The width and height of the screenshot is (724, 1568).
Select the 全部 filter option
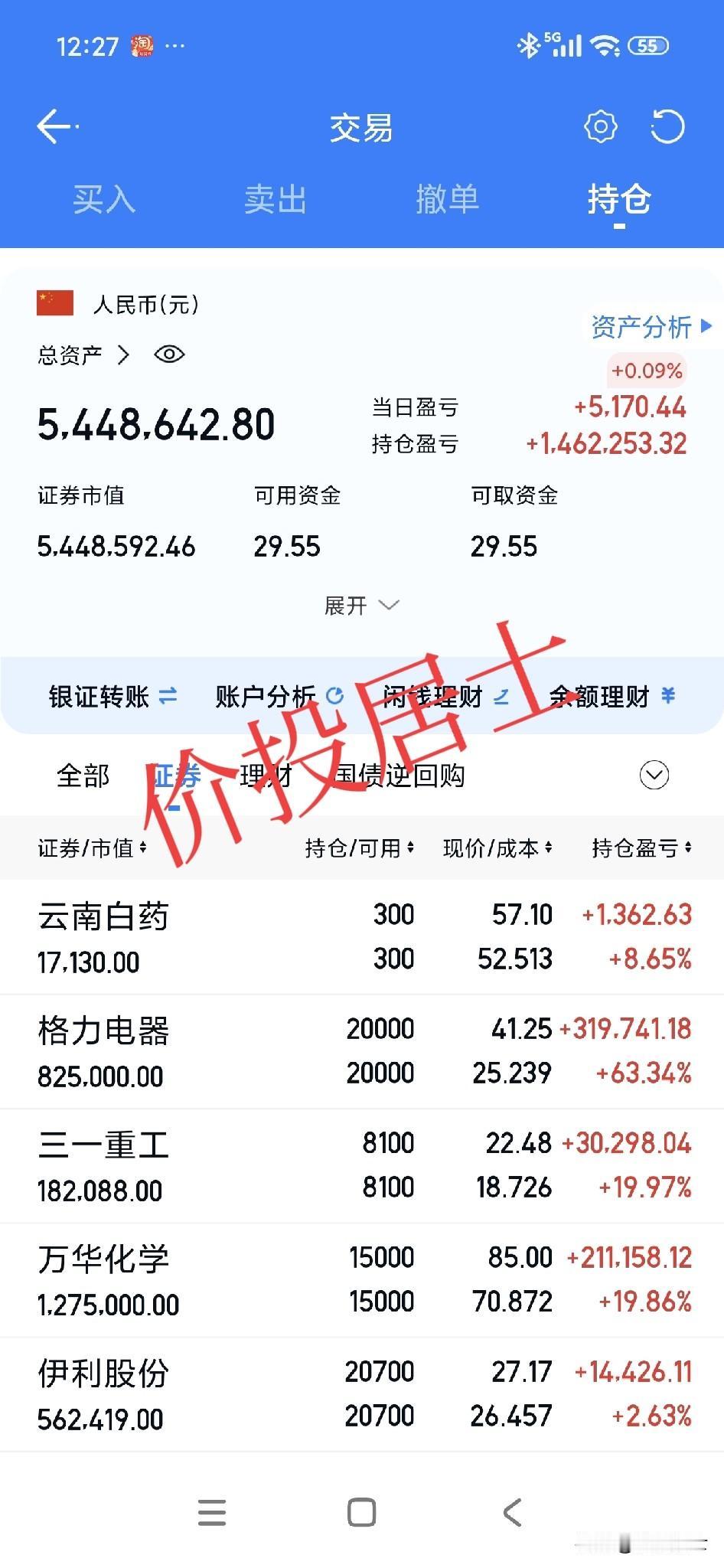coord(83,776)
